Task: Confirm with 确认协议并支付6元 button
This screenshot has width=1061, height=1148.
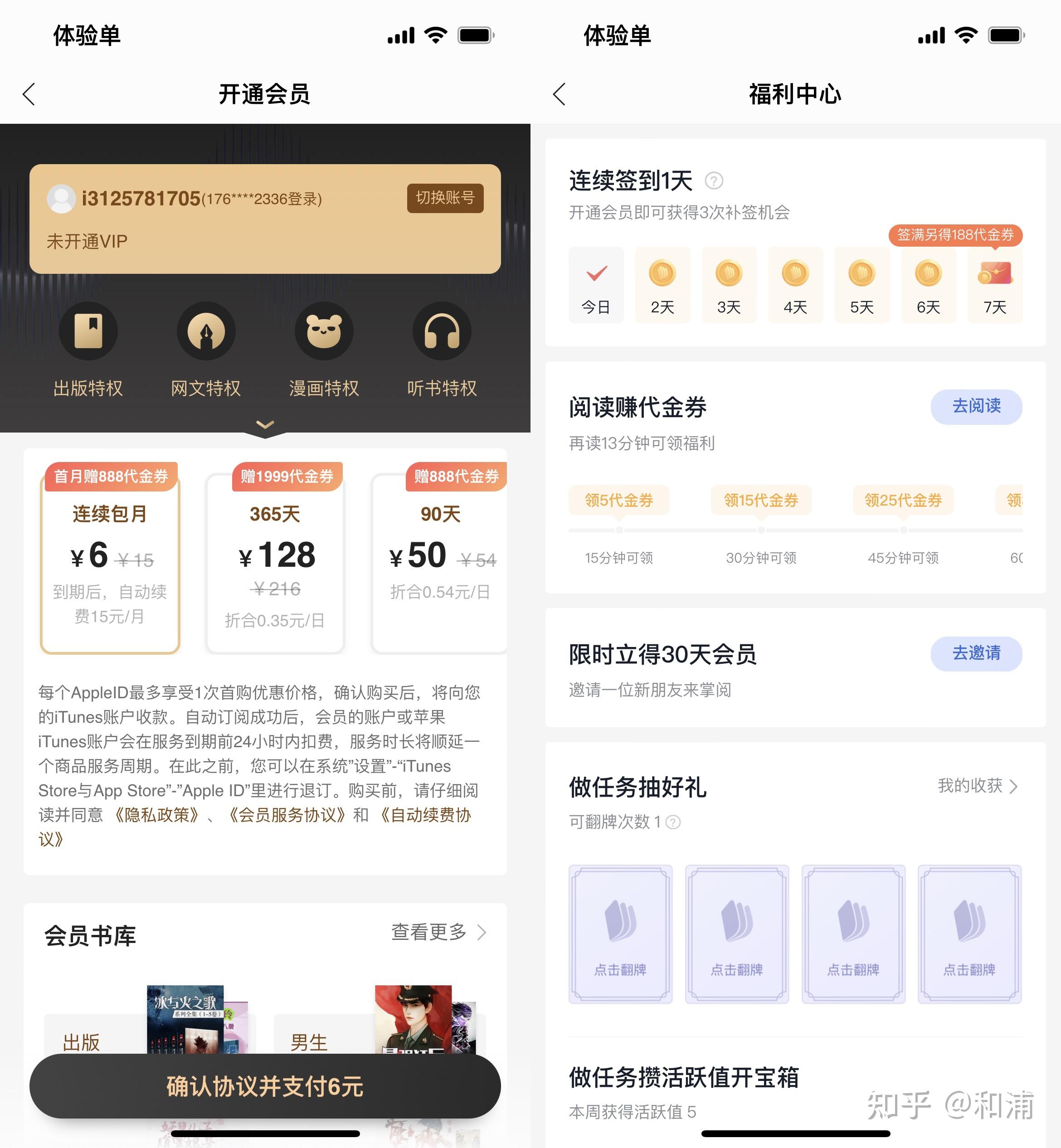Action: (265, 1086)
